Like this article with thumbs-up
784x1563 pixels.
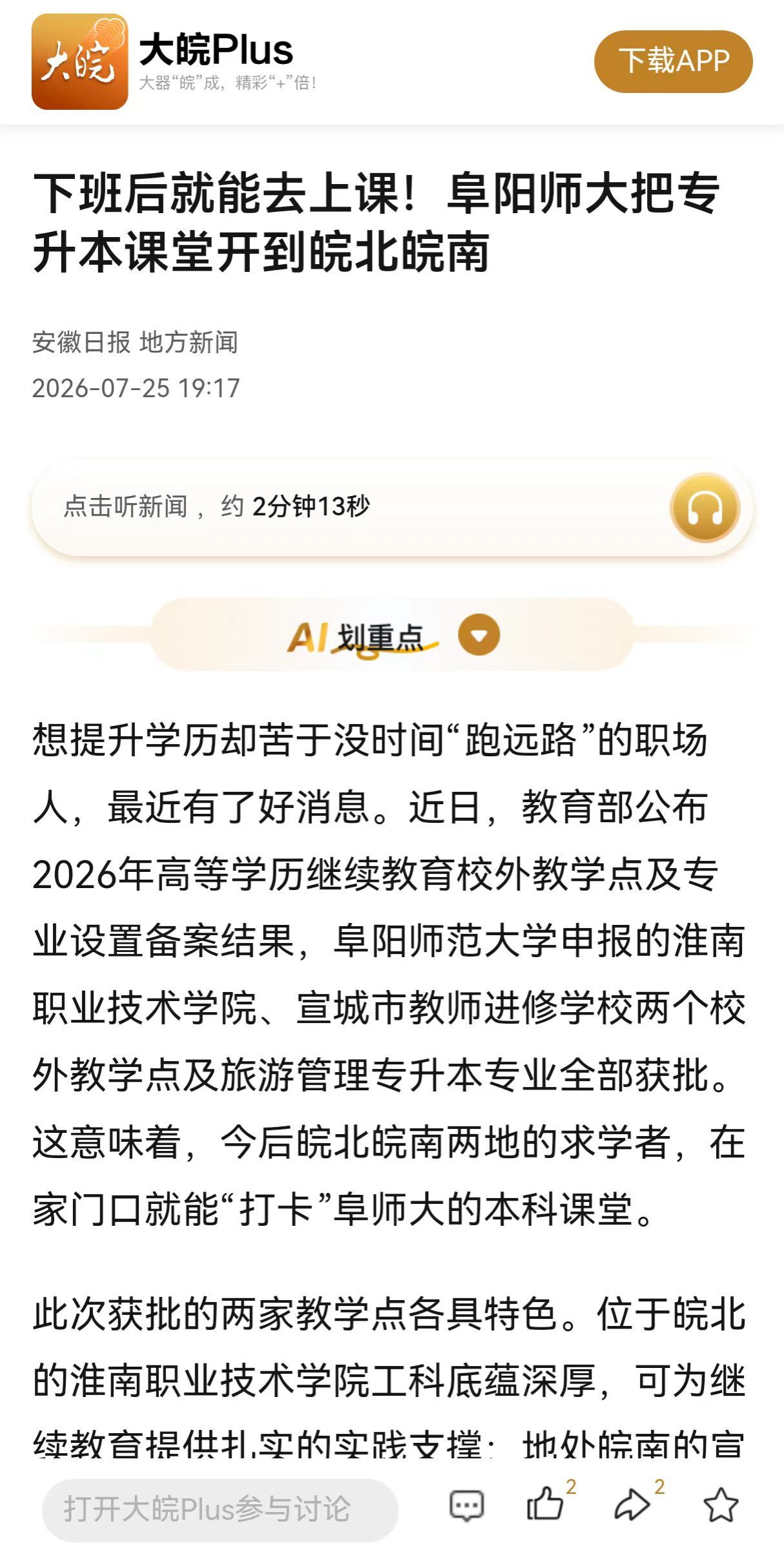click(x=545, y=1504)
